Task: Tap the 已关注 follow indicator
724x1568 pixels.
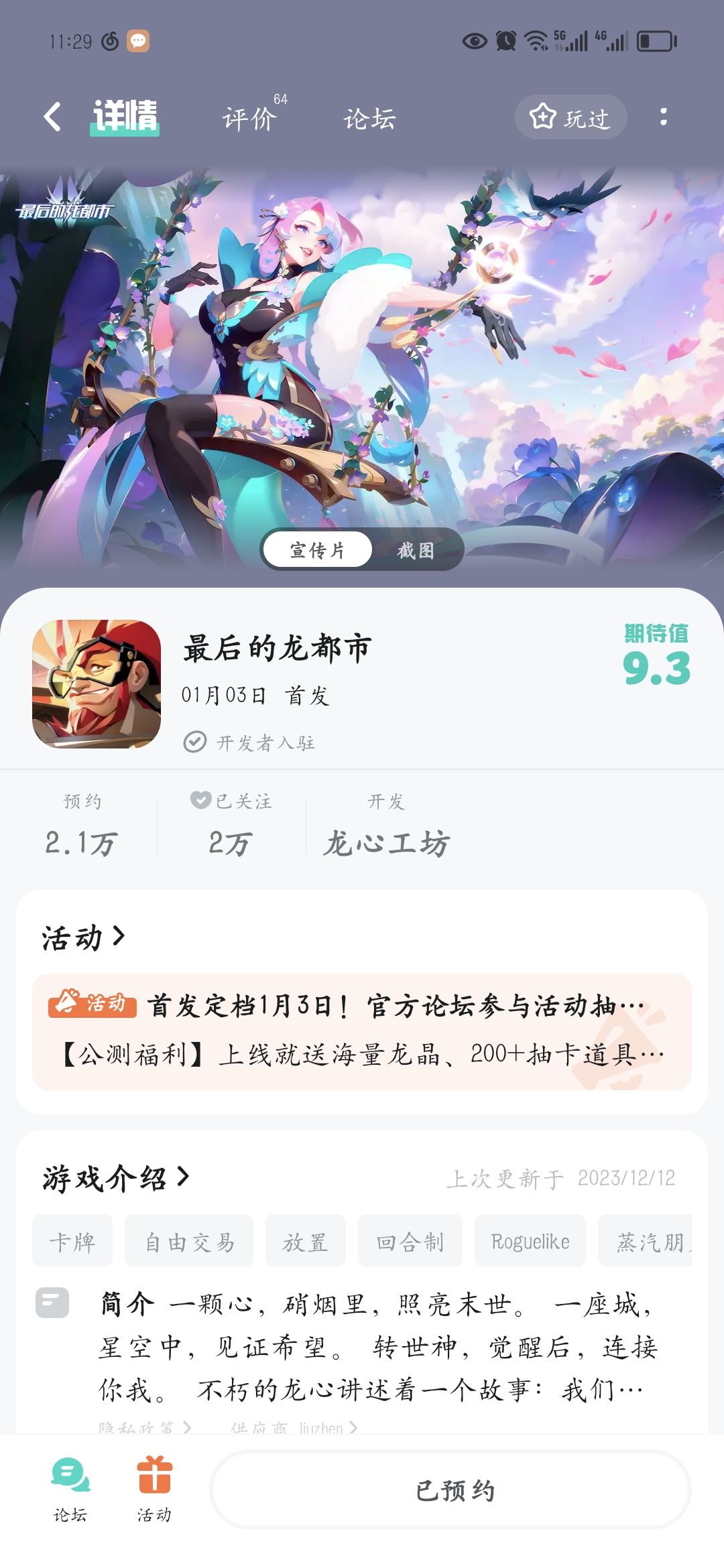Action: [231, 800]
